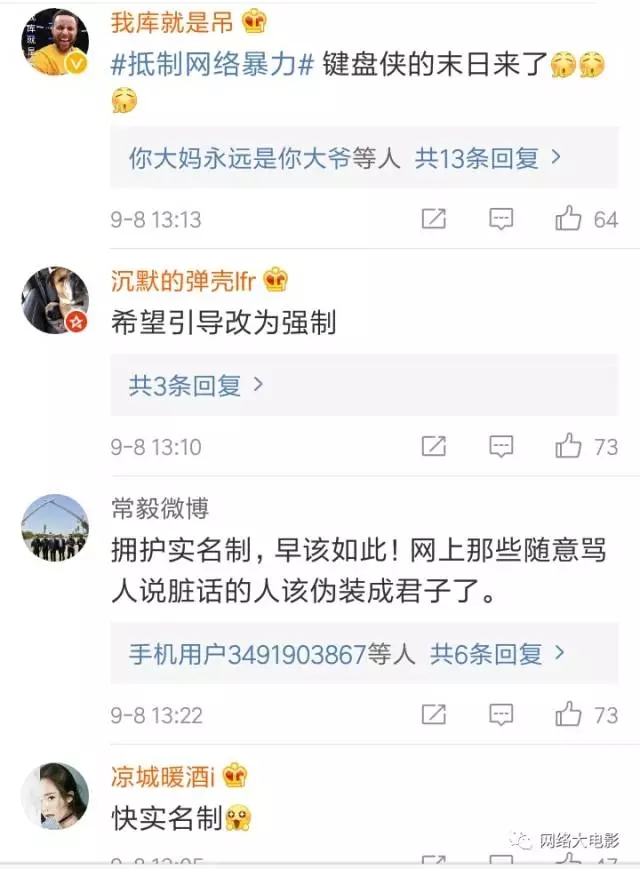Share the comment by 常毅微博

coord(433,714)
